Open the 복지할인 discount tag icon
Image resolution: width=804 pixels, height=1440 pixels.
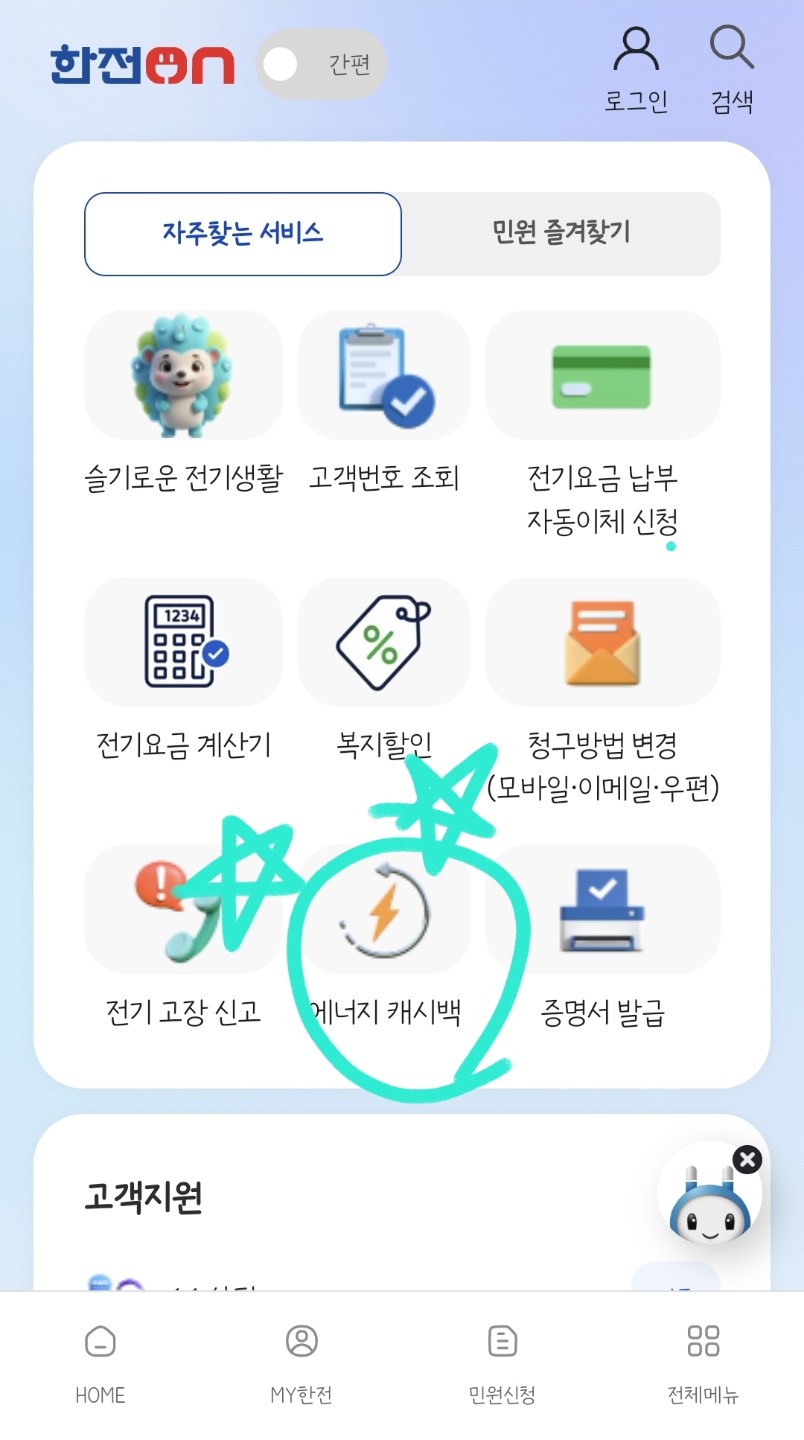pyautogui.click(x=383, y=642)
